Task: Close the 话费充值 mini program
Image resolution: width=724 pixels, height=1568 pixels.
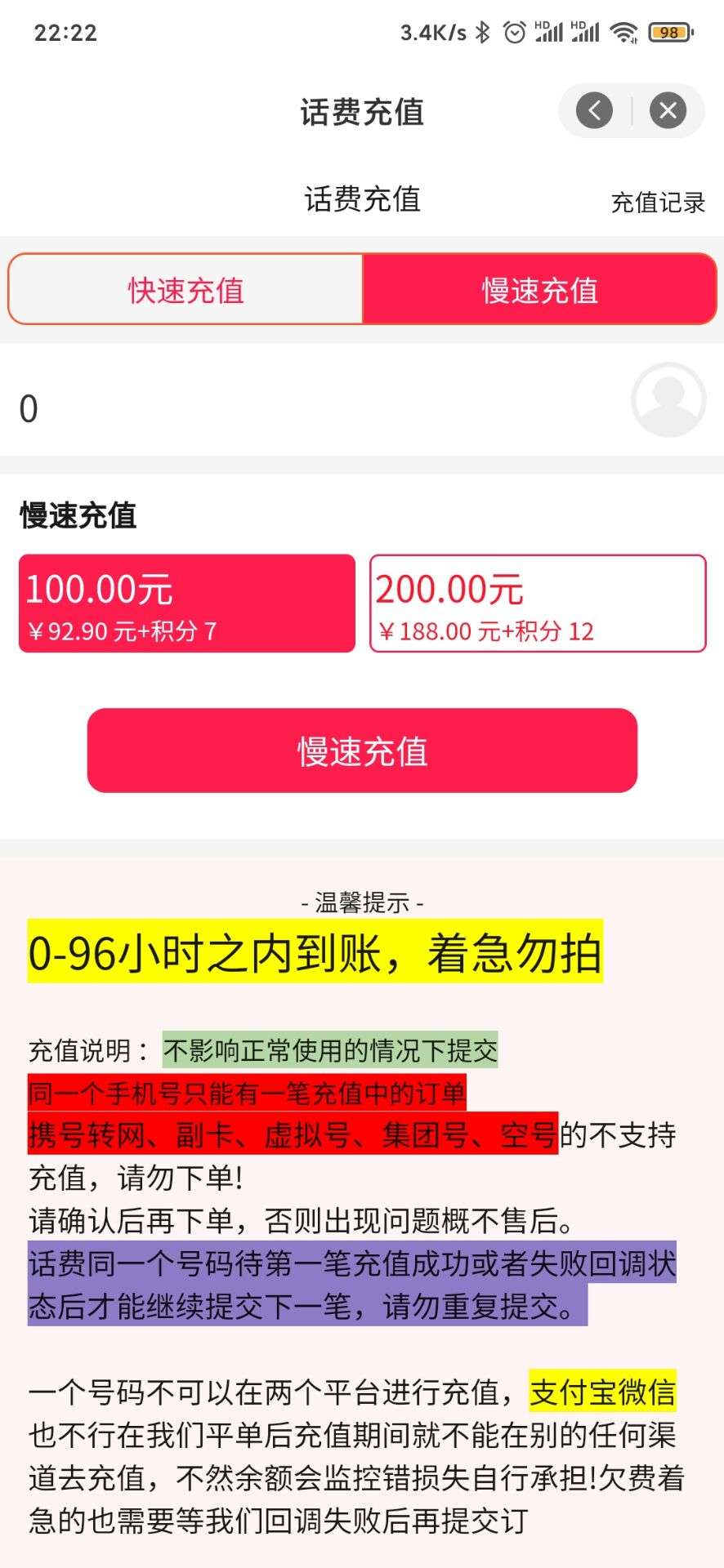Action: tap(668, 110)
